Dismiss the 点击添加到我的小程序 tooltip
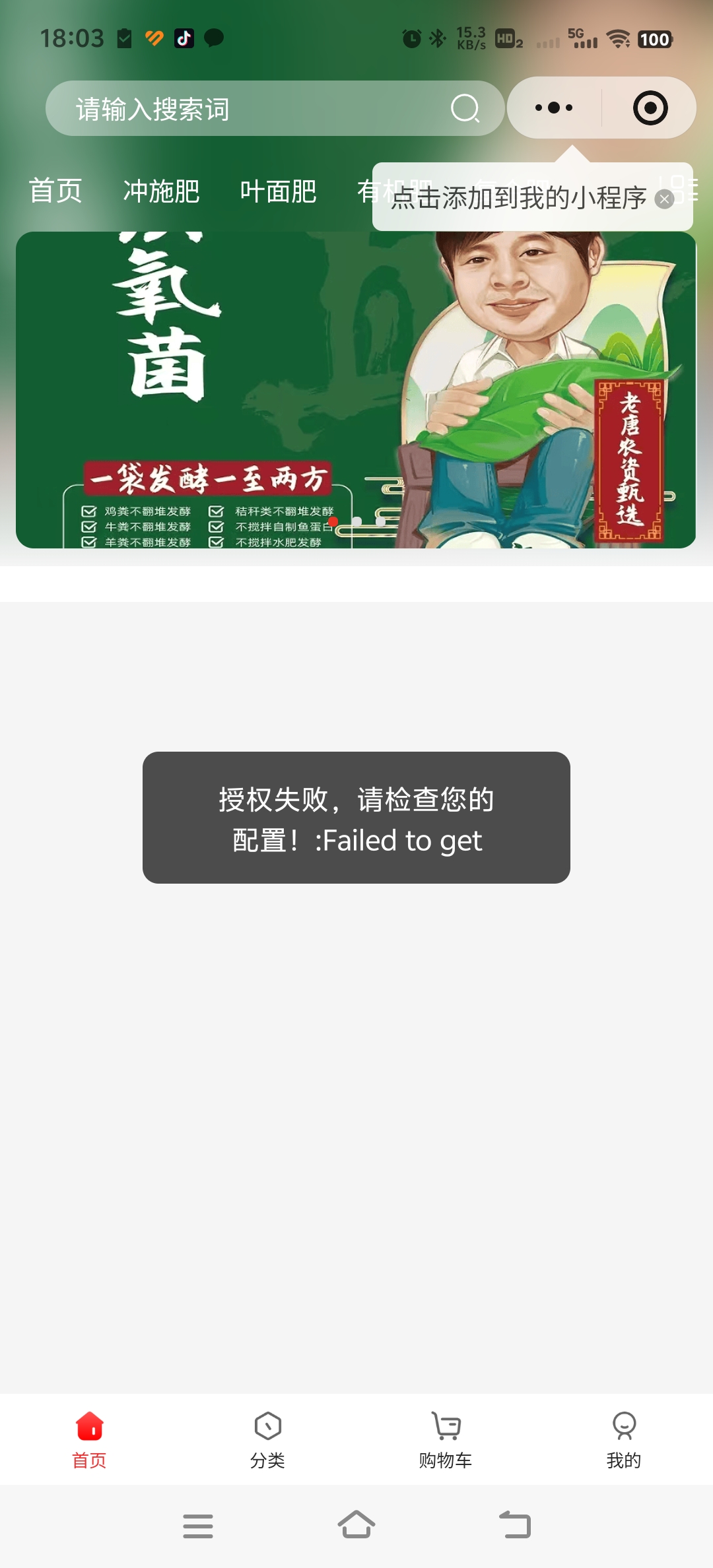 coord(664,199)
